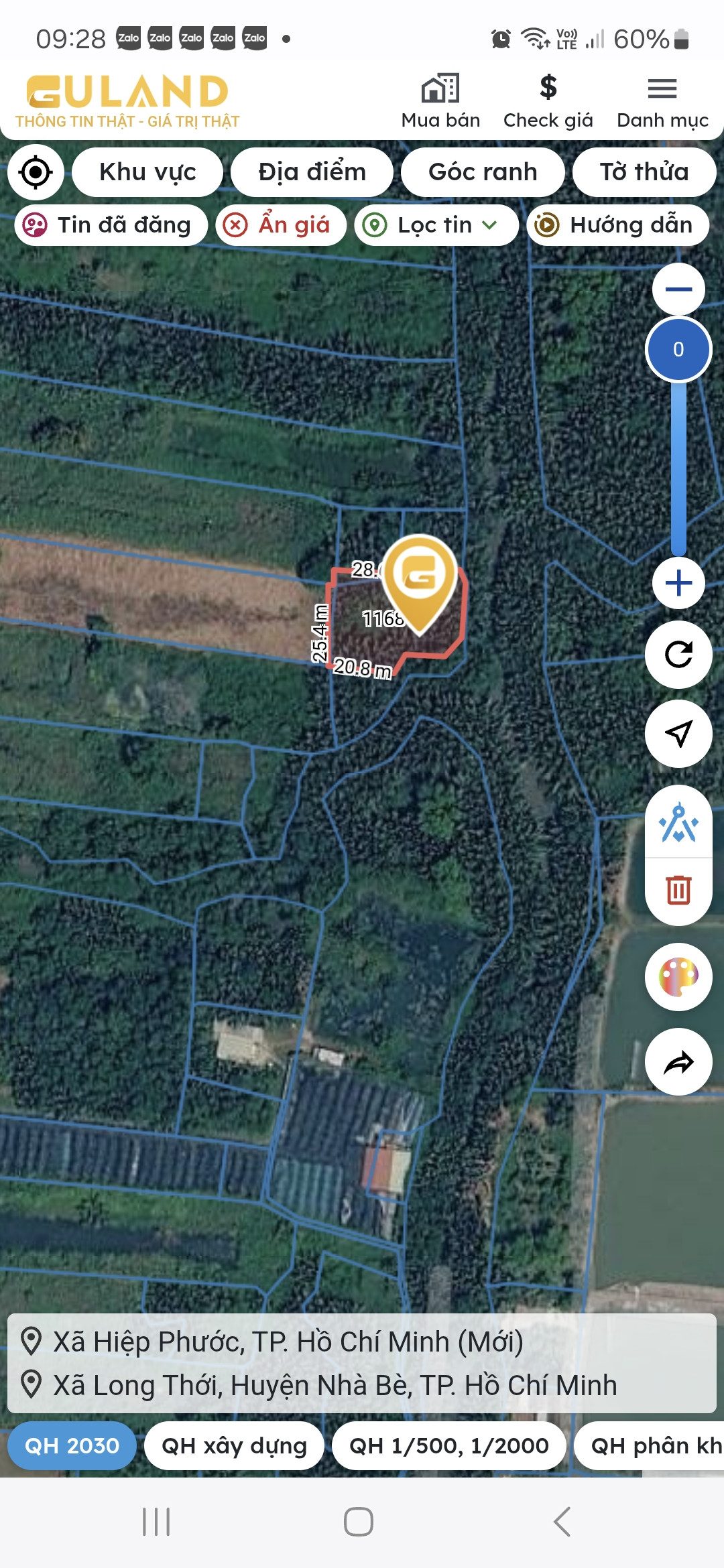The image size is (724, 1568).
Task: Choose the Tờ thửa chip
Action: [x=644, y=172]
